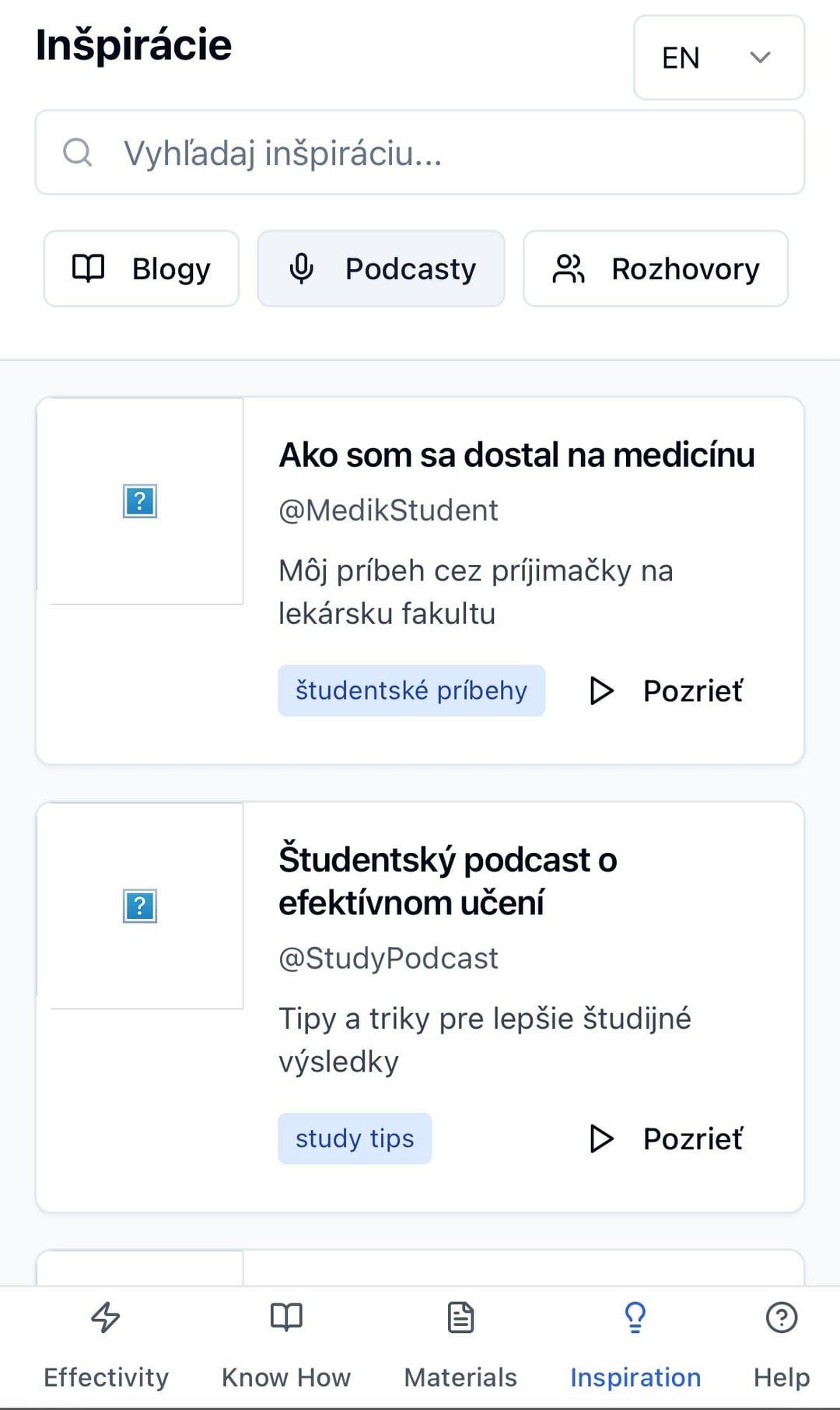Tap Pozrieť on the StudyPodcast card
The image size is (840, 1410).
665,1138
